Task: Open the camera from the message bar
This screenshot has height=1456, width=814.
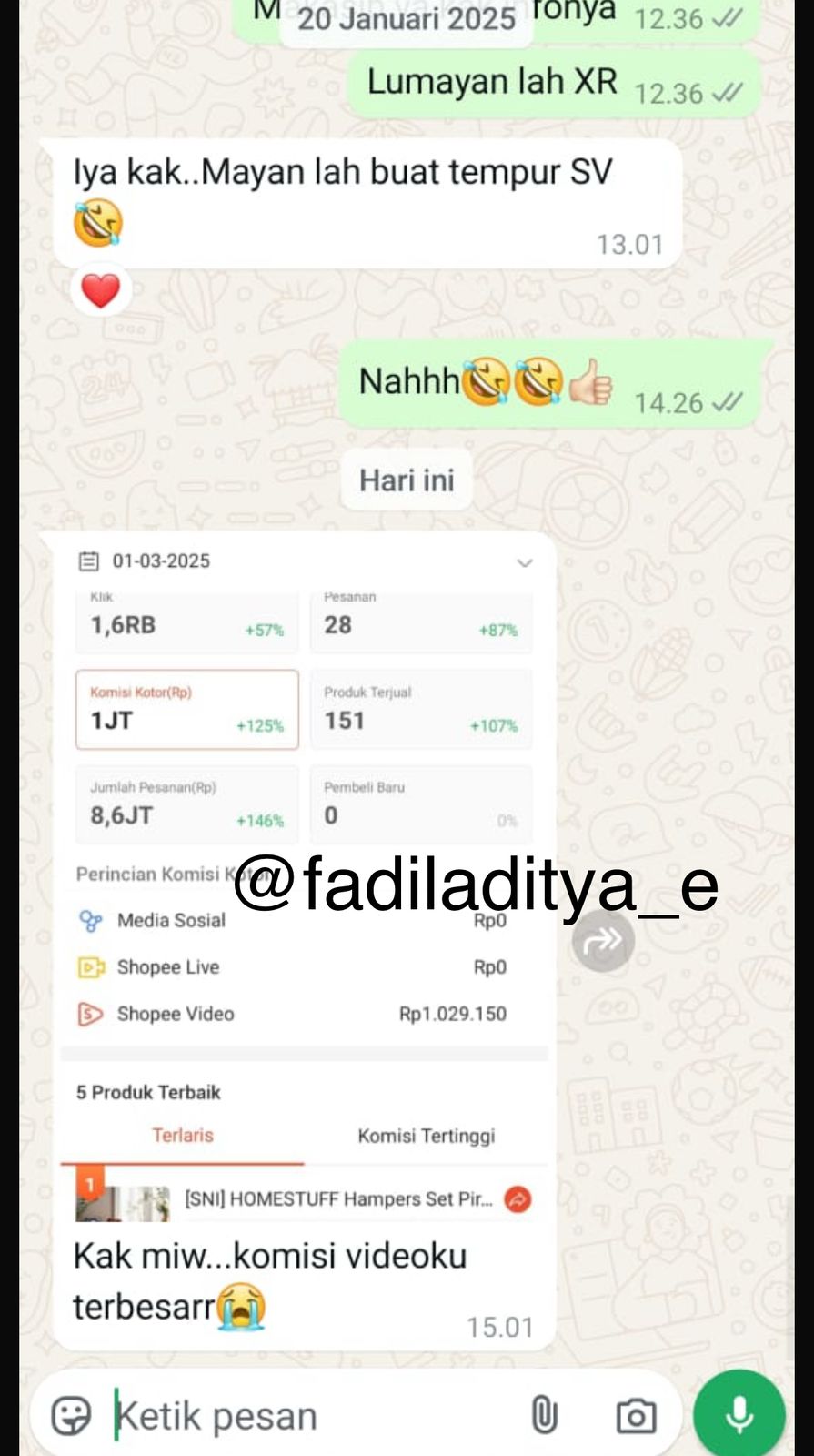Action: pyautogui.click(x=636, y=1416)
